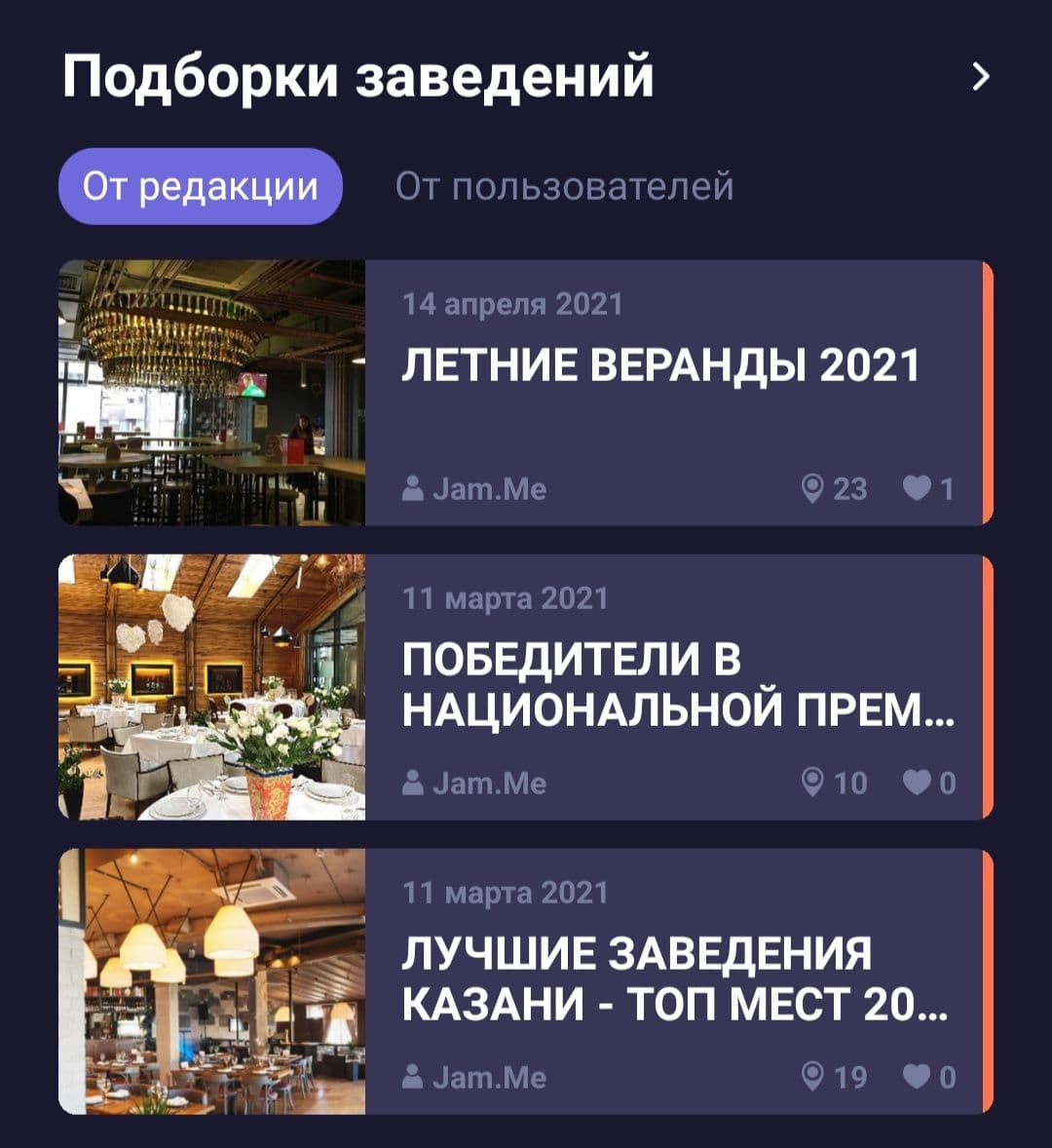Open the «Летние веранды 2021» collection
The image size is (1052, 1148).
[660, 366]
